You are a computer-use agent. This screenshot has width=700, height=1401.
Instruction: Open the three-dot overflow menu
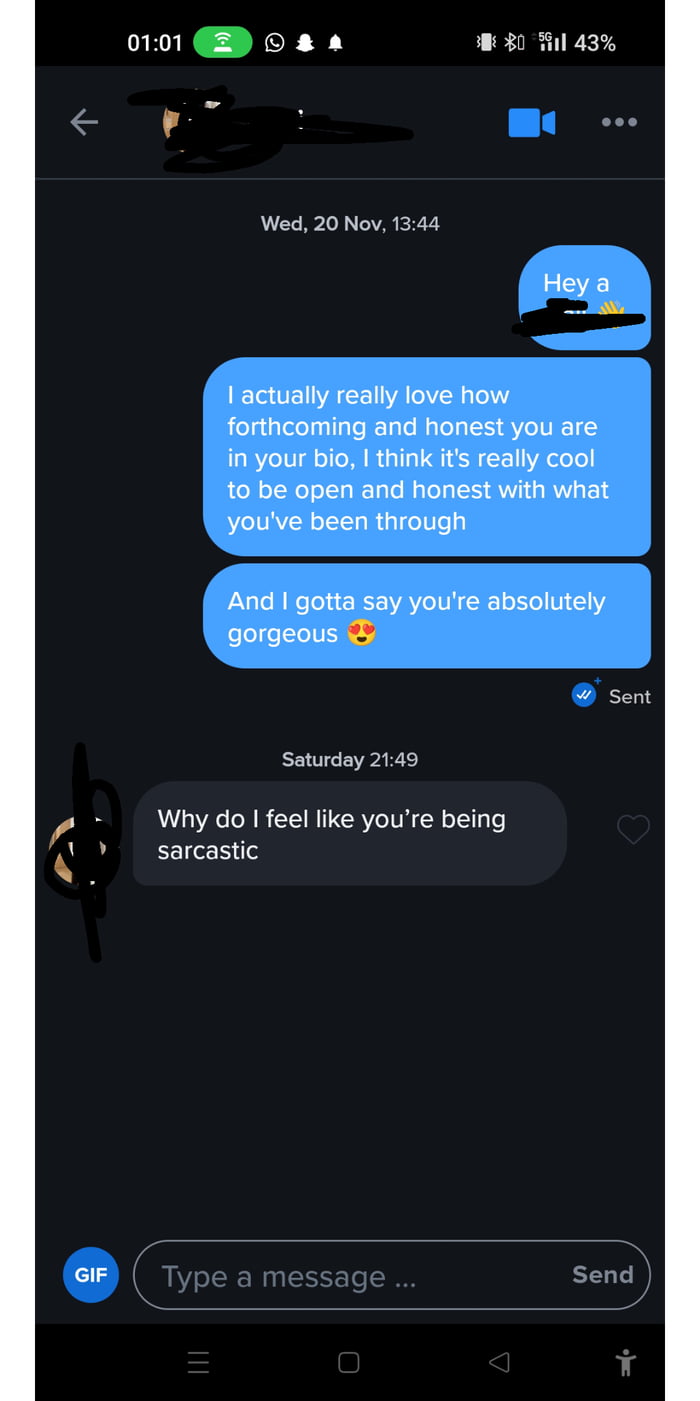click(x=619, y=122)
